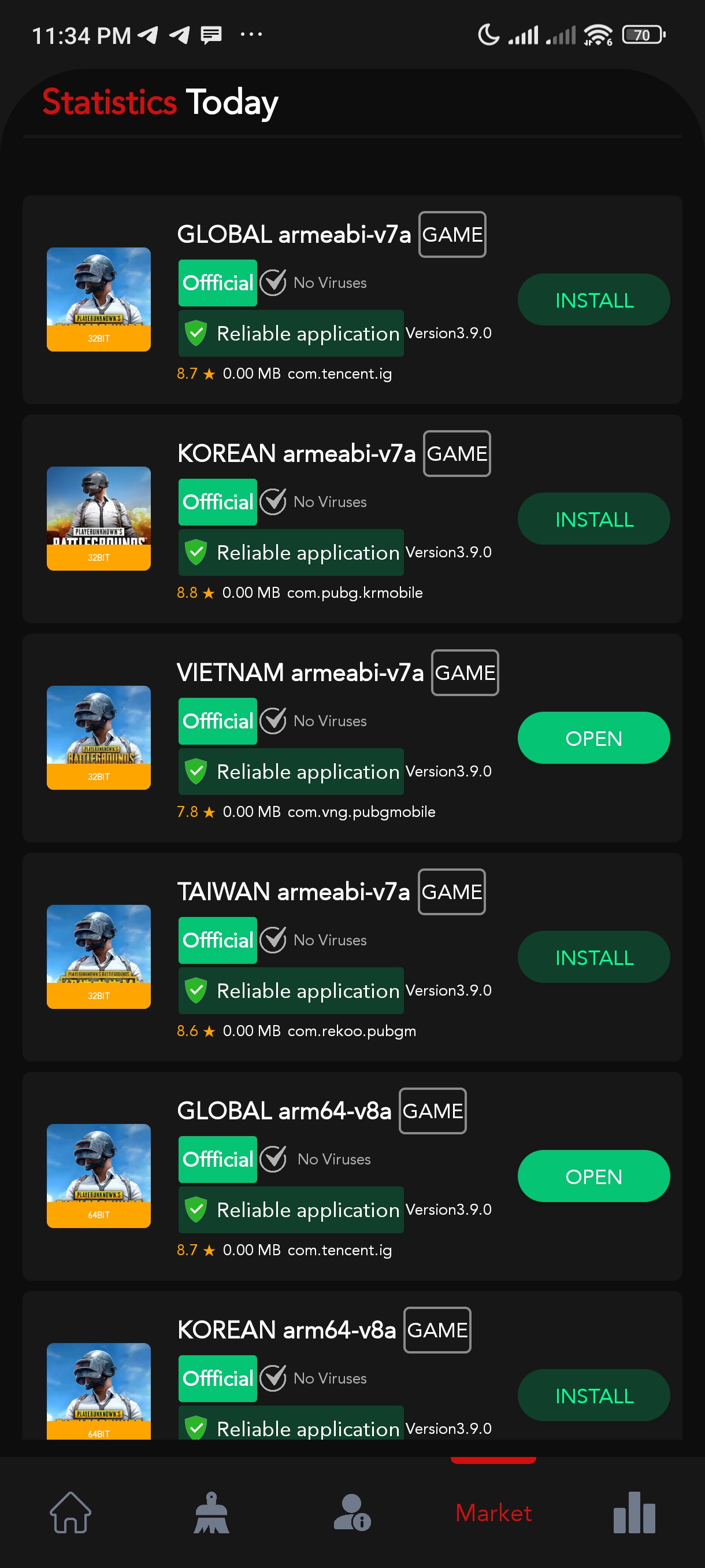Switch to the Market tab
The image size is (705, 1568).
coord(493,1514)
